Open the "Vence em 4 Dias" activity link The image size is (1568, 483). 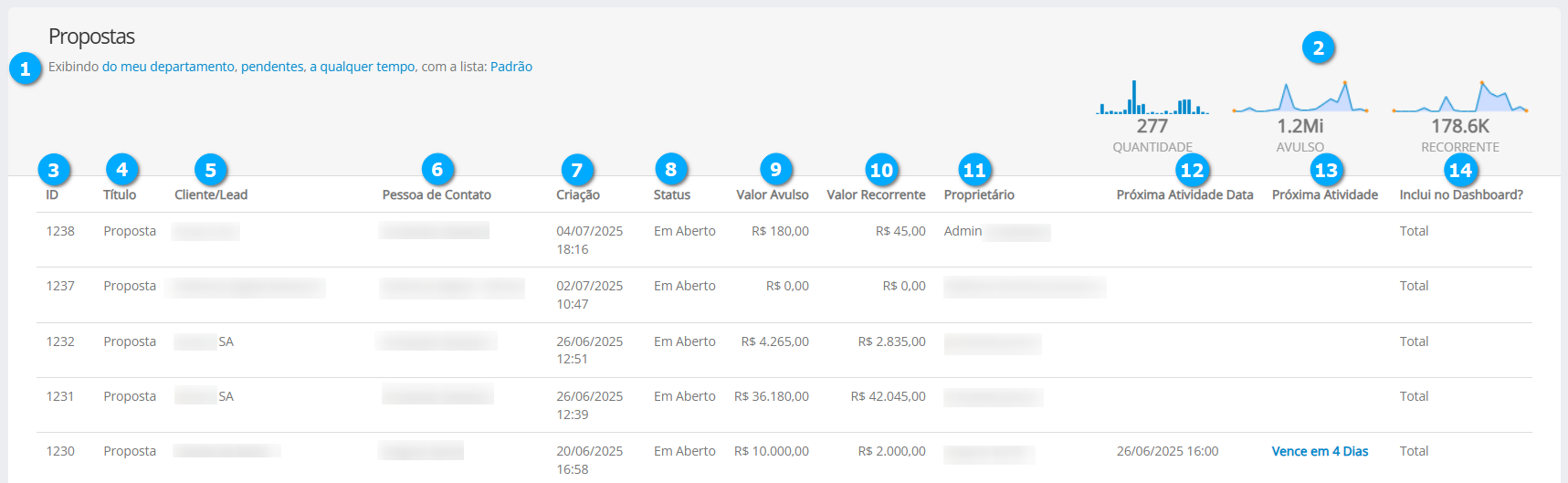tap(1320, 451)
